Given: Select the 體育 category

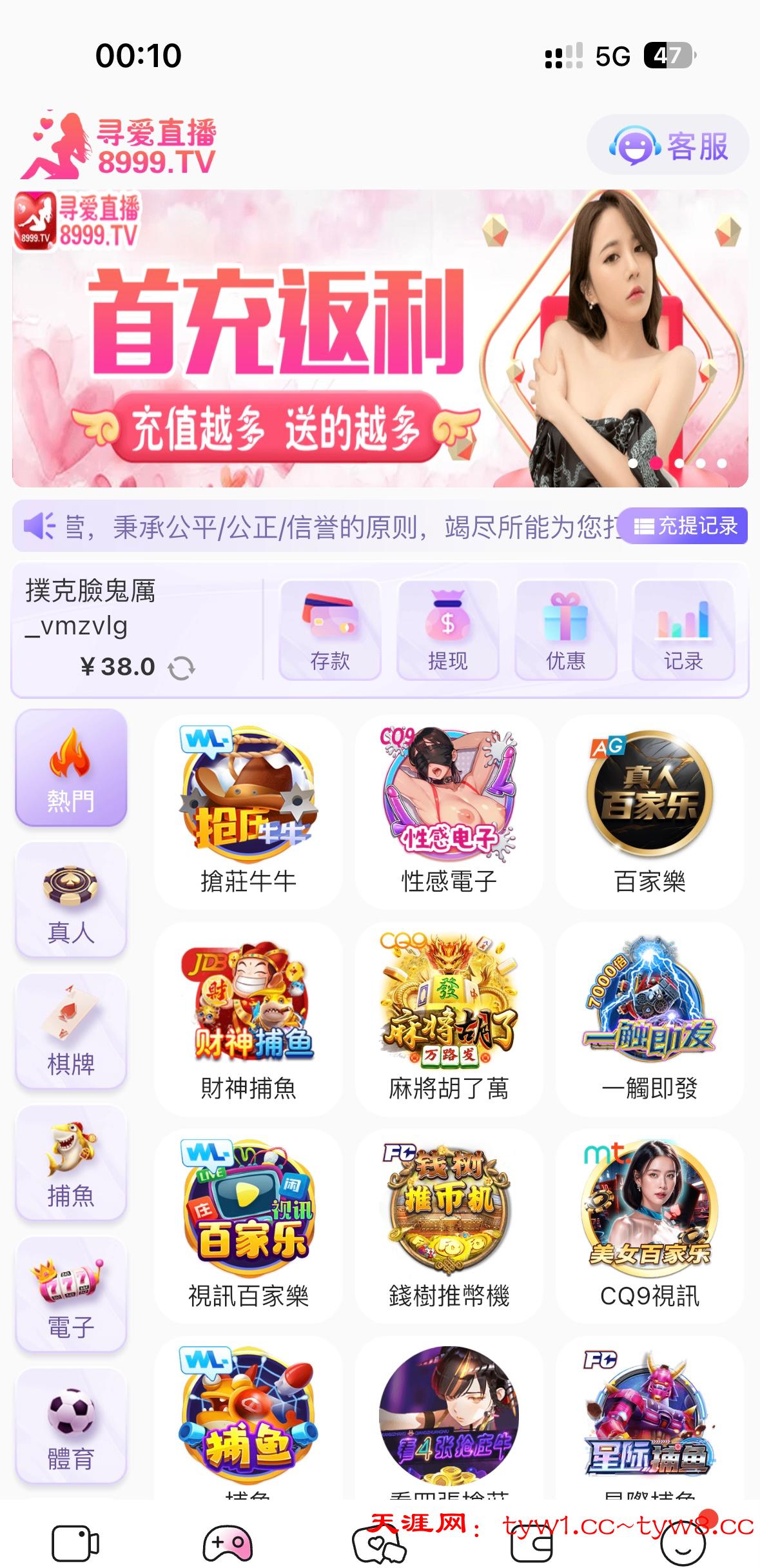Looking at the screenshot, I should click(71, 1427).
